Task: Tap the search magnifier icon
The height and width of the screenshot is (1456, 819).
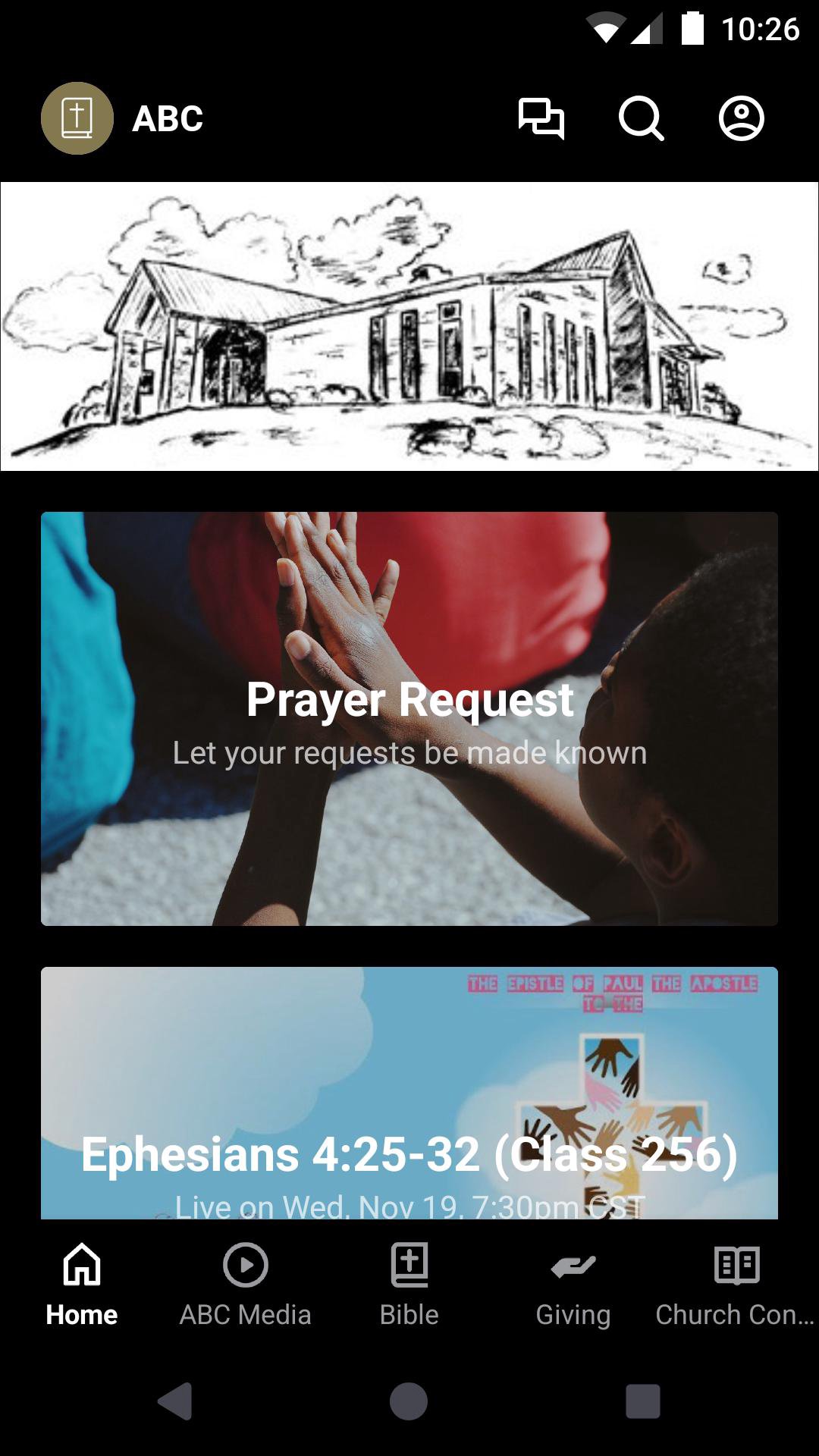Action: pos(641,118)
